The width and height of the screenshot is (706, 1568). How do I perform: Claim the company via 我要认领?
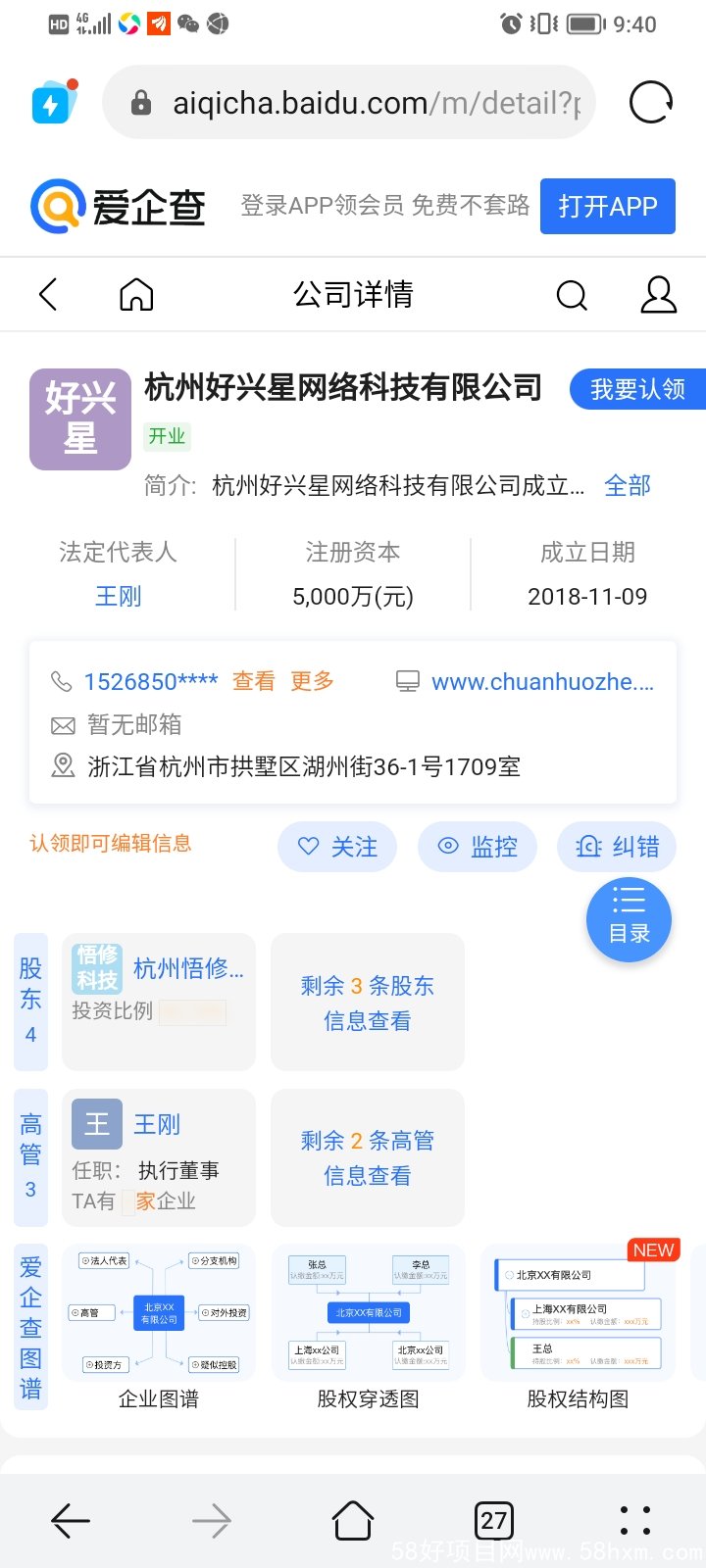(638, 389)
